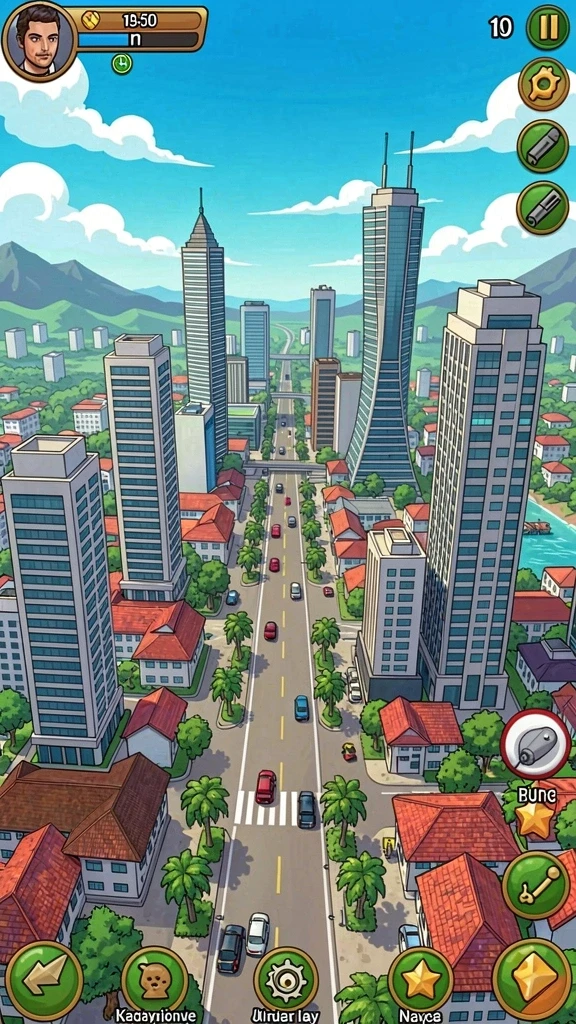Tap the upper tool button below settings
The height and width of the screenshot is (1024, 576).
point(543,146)
